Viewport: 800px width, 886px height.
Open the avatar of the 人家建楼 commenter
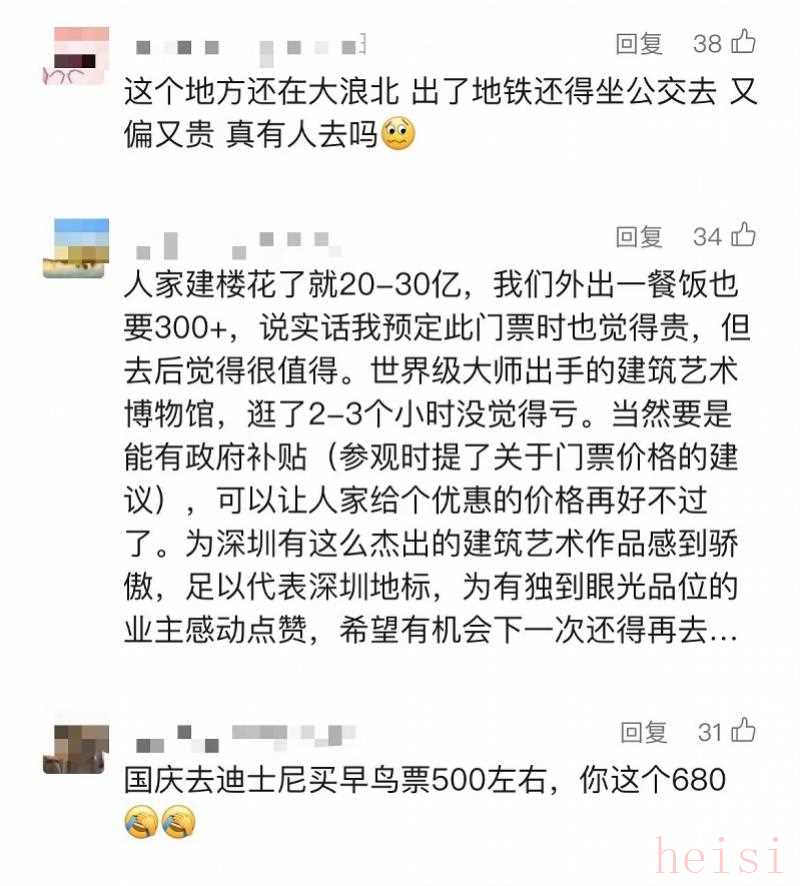pos(74,248)
